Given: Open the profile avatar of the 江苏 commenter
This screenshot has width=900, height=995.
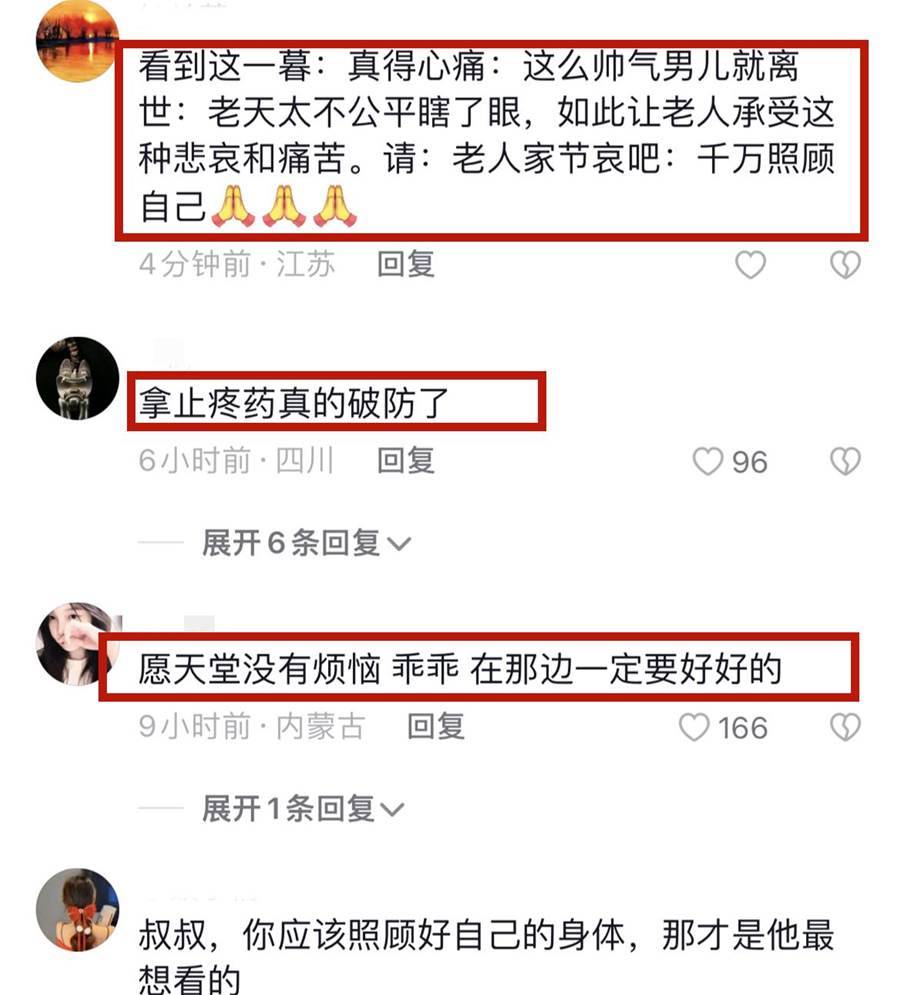Looking at the screenshot, I should click(x=77, y=40).
